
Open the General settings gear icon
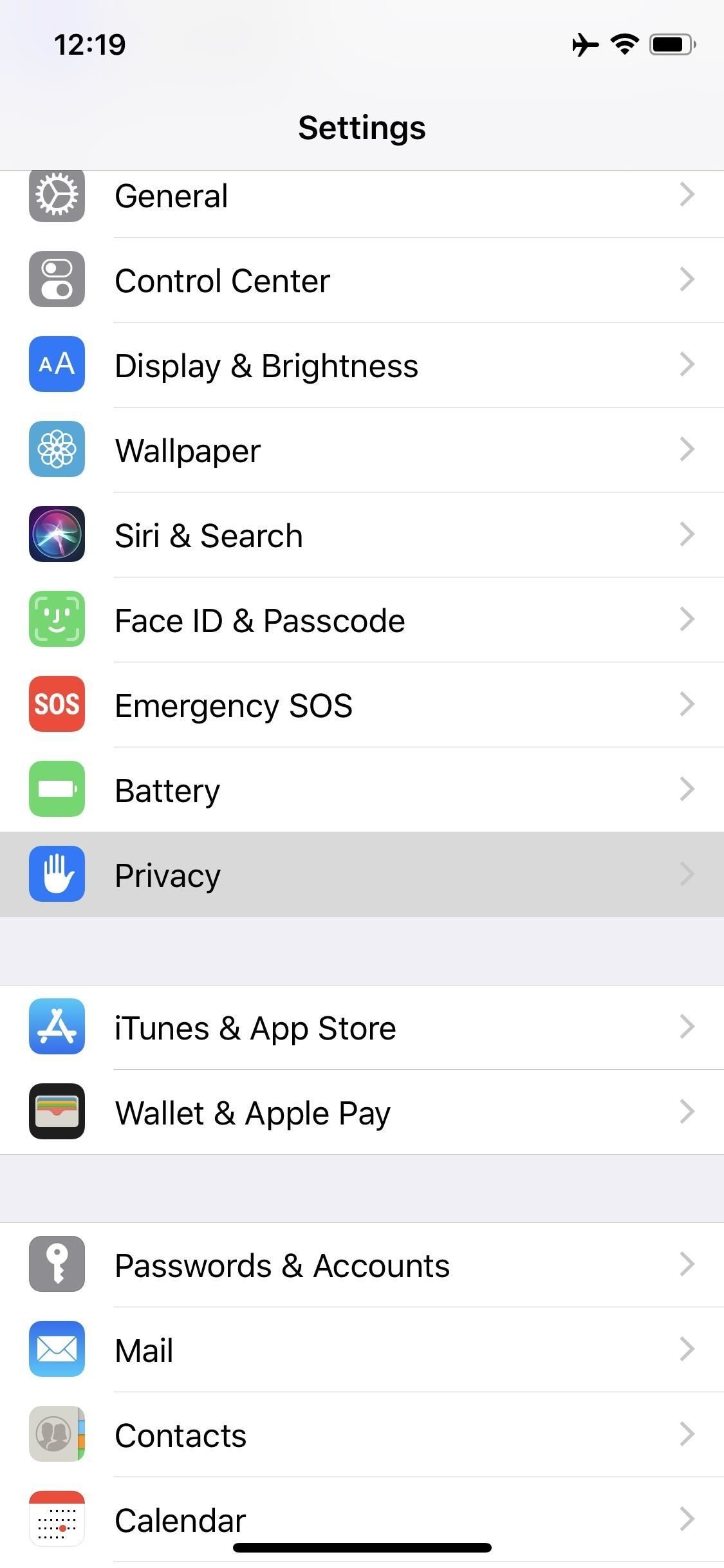coord(57,195)
